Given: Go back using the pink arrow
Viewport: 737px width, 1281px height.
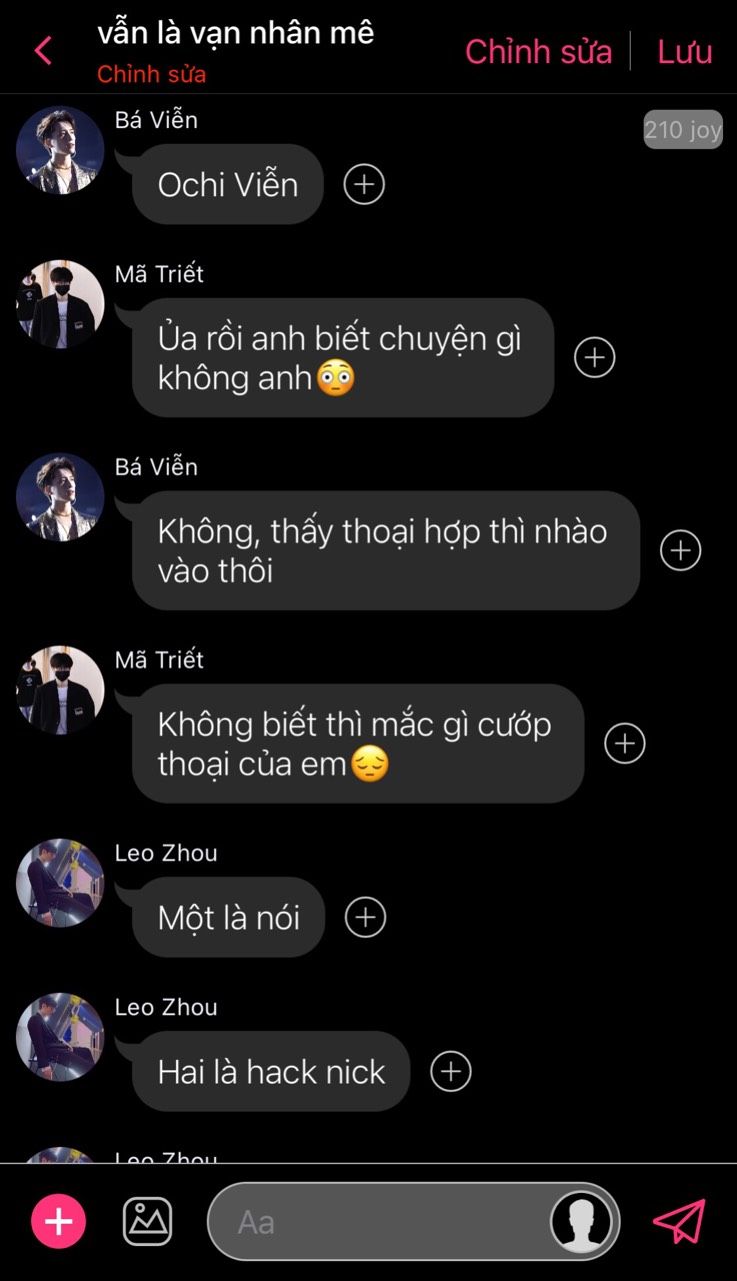Looking at the screenshot, I should coord(43,51).
